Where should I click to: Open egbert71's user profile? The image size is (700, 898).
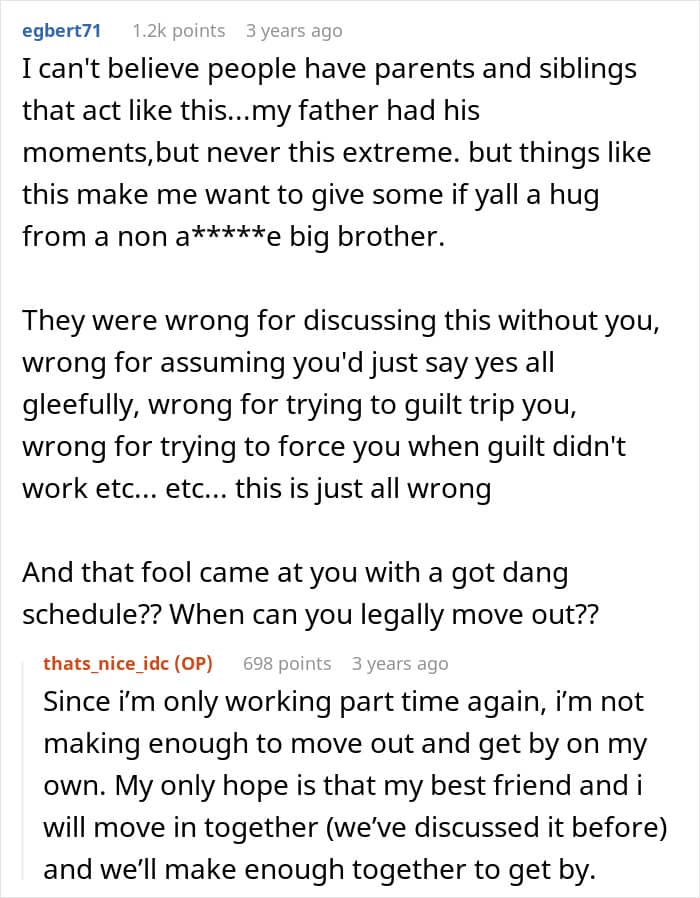(61, 30)
